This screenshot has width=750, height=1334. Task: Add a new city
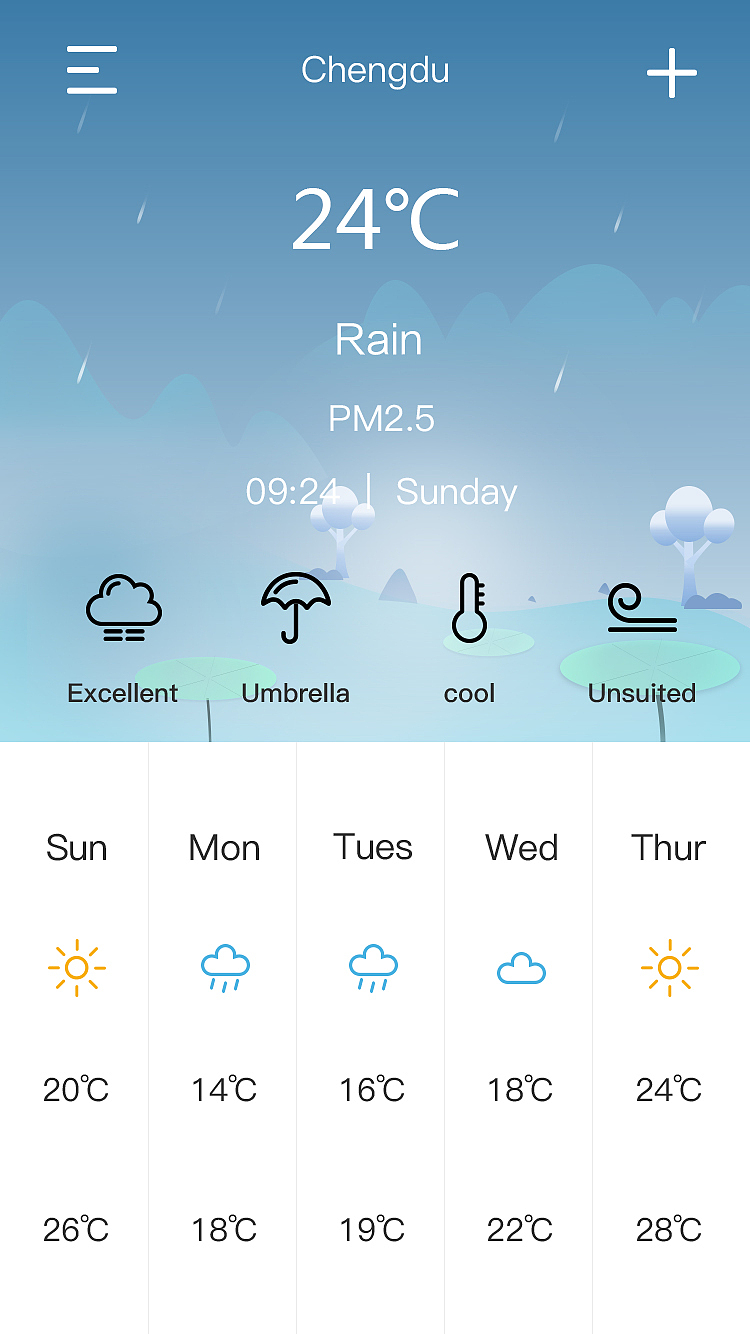pos(671,73)
